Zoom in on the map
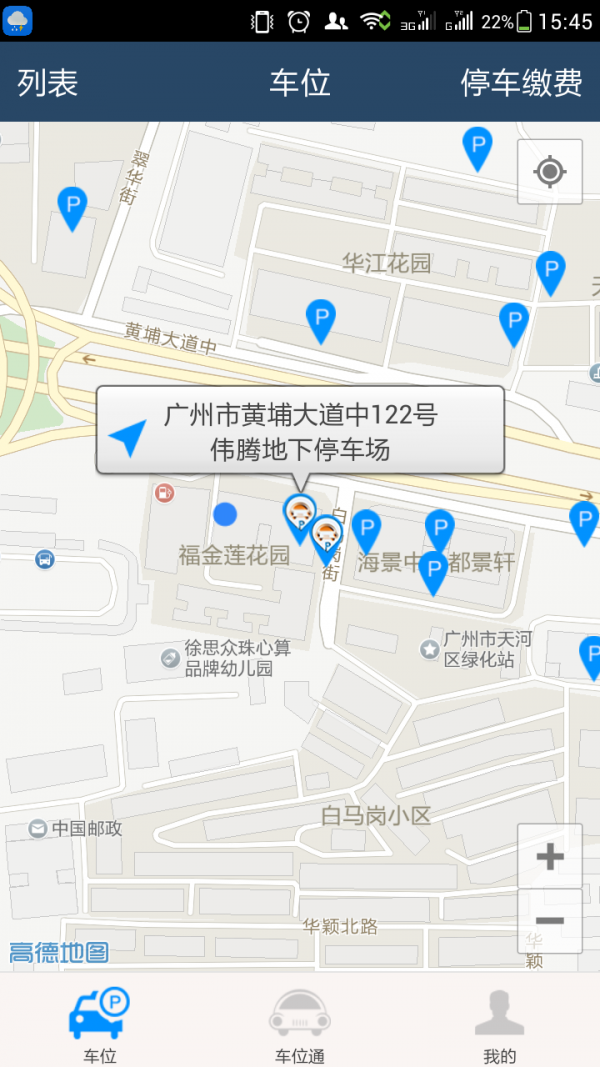The height and width of the screenshot is (1067, 600). [x=550, y=857]
